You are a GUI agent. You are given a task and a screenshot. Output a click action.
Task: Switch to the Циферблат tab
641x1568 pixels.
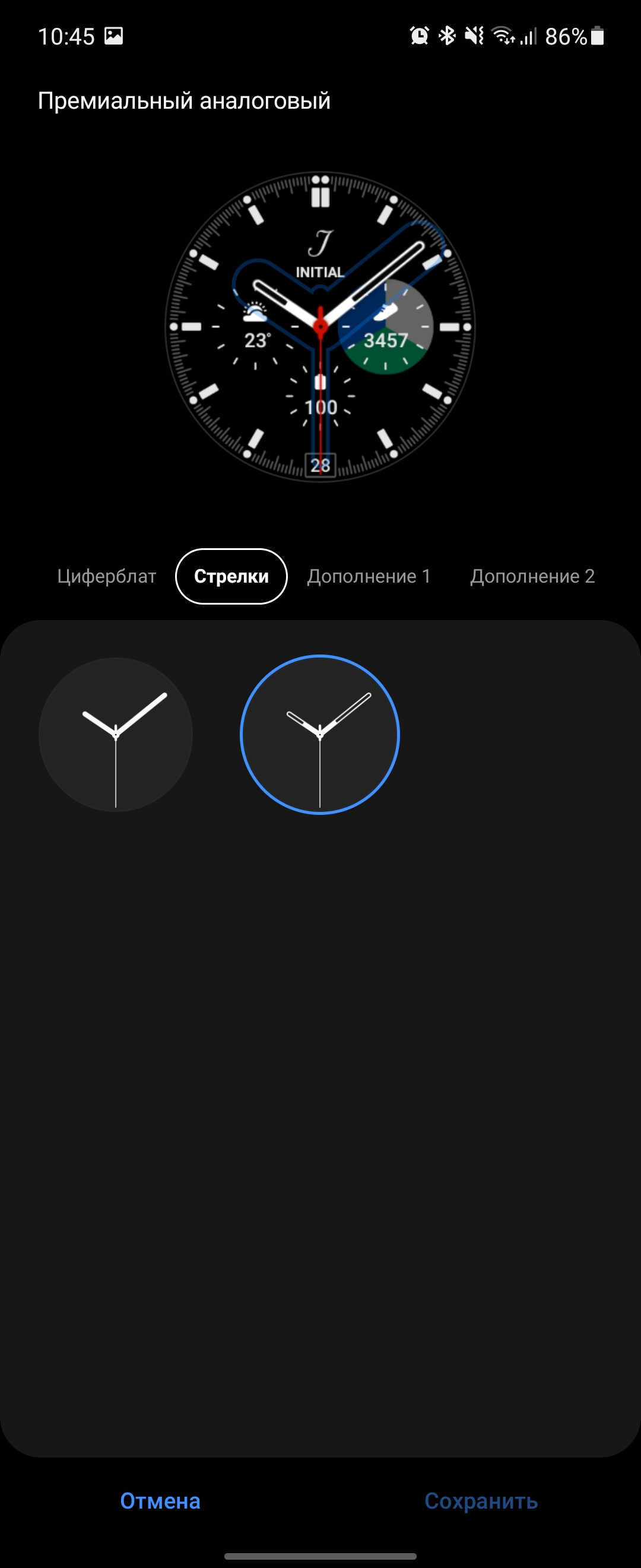[x=106, y=576]
